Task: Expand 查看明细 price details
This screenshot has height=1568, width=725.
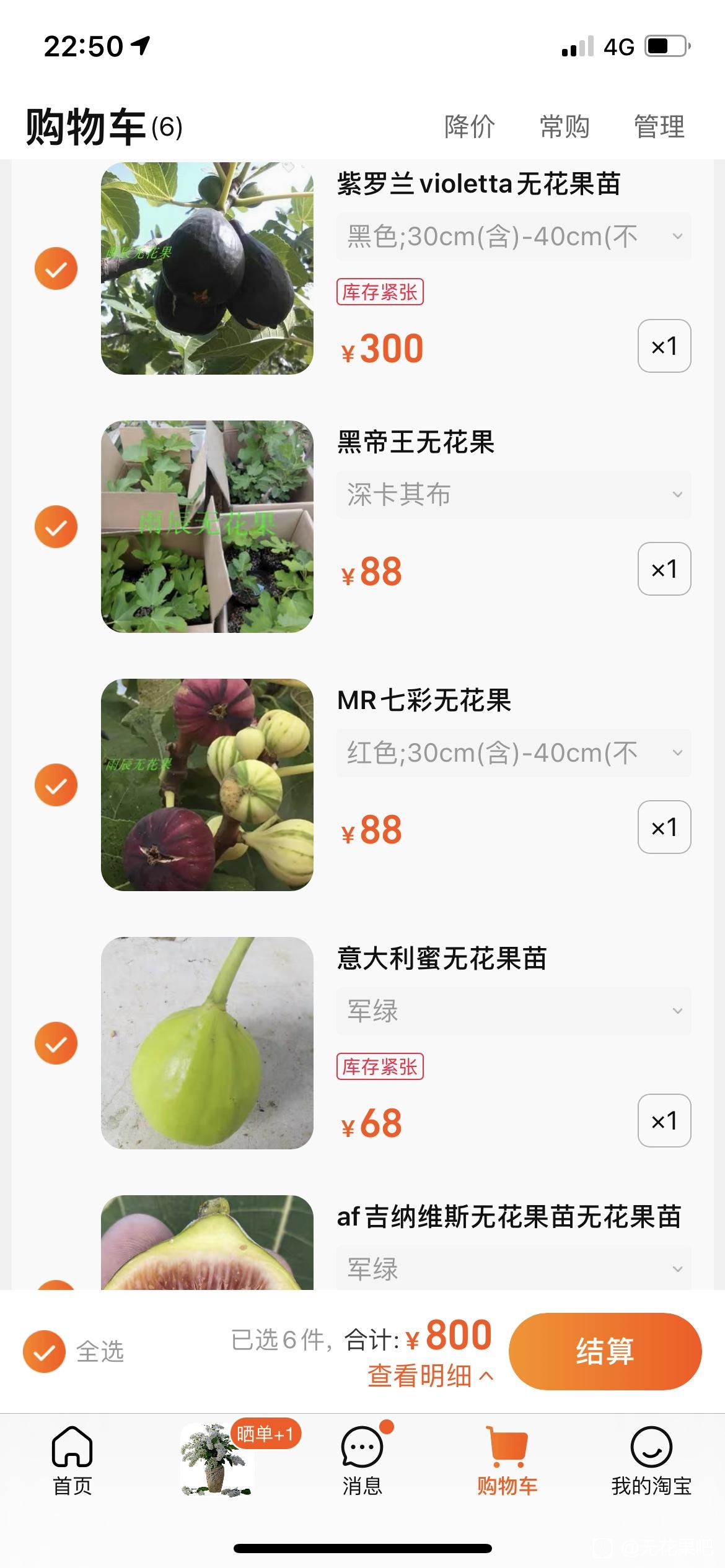Action: 431,1376
